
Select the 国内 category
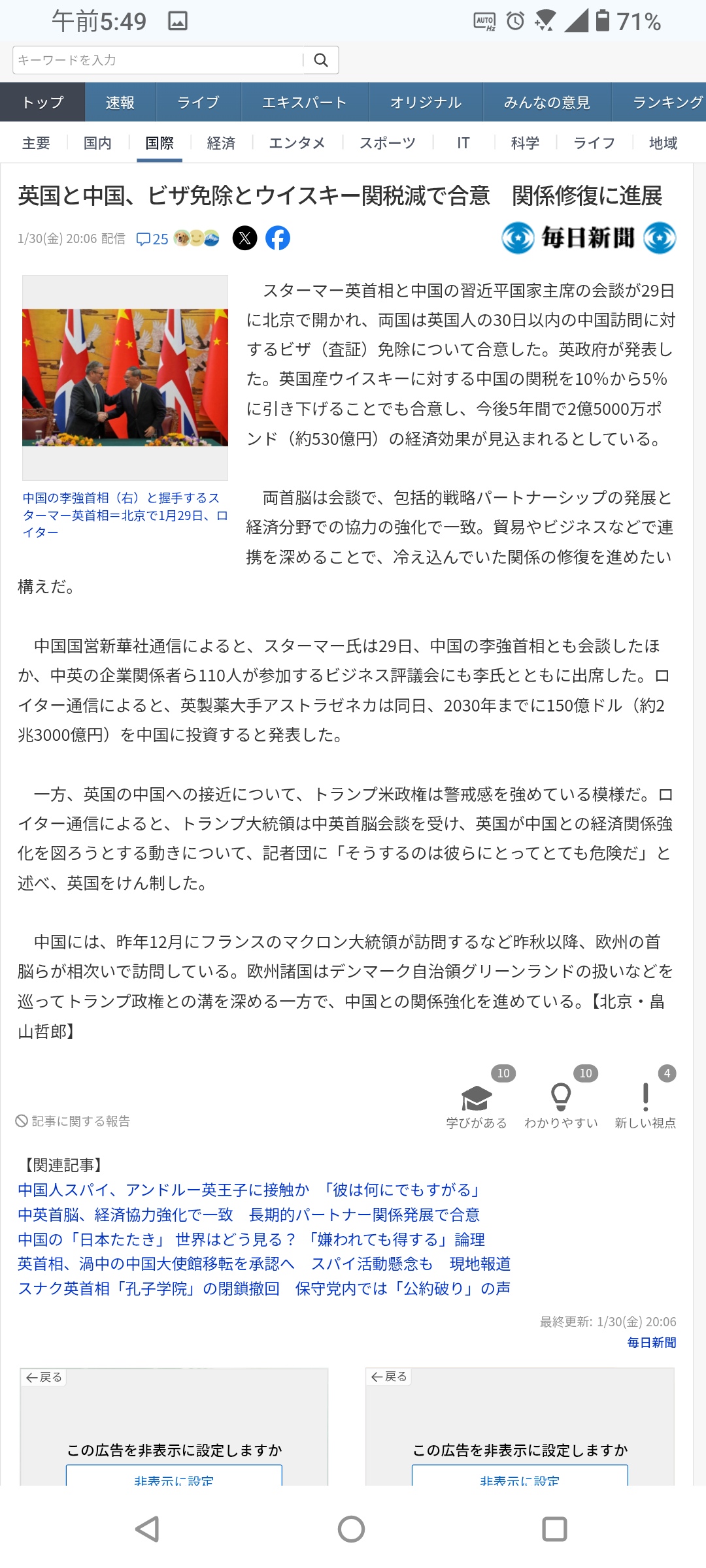tap(97, 143)
